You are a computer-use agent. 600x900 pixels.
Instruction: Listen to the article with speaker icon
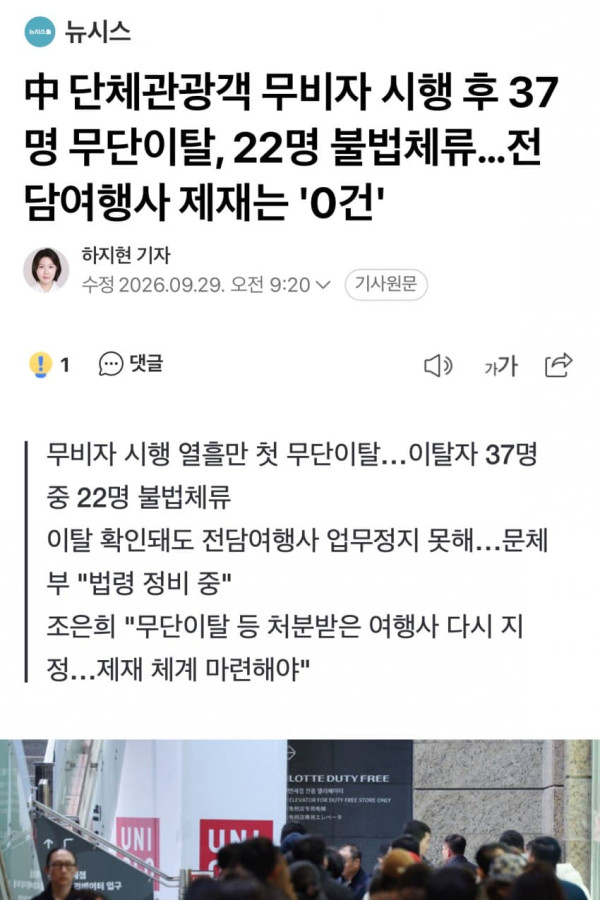[438, 366]
